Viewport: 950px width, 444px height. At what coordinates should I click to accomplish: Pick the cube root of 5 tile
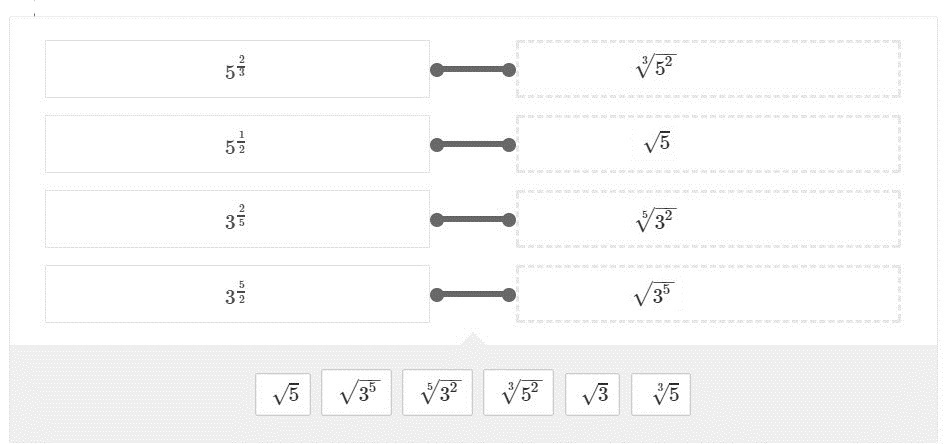click(x=660, y=394)
